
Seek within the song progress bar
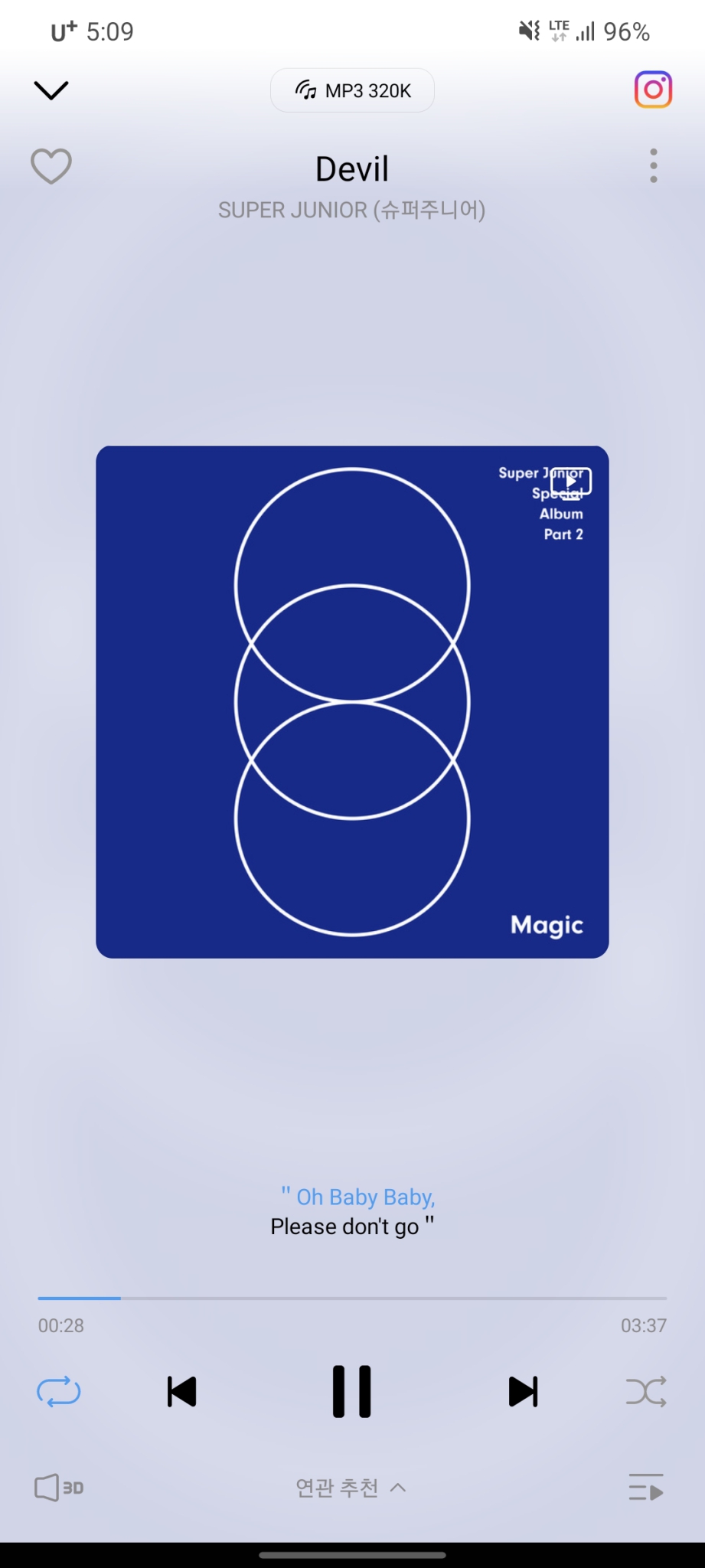point(352,1298)
